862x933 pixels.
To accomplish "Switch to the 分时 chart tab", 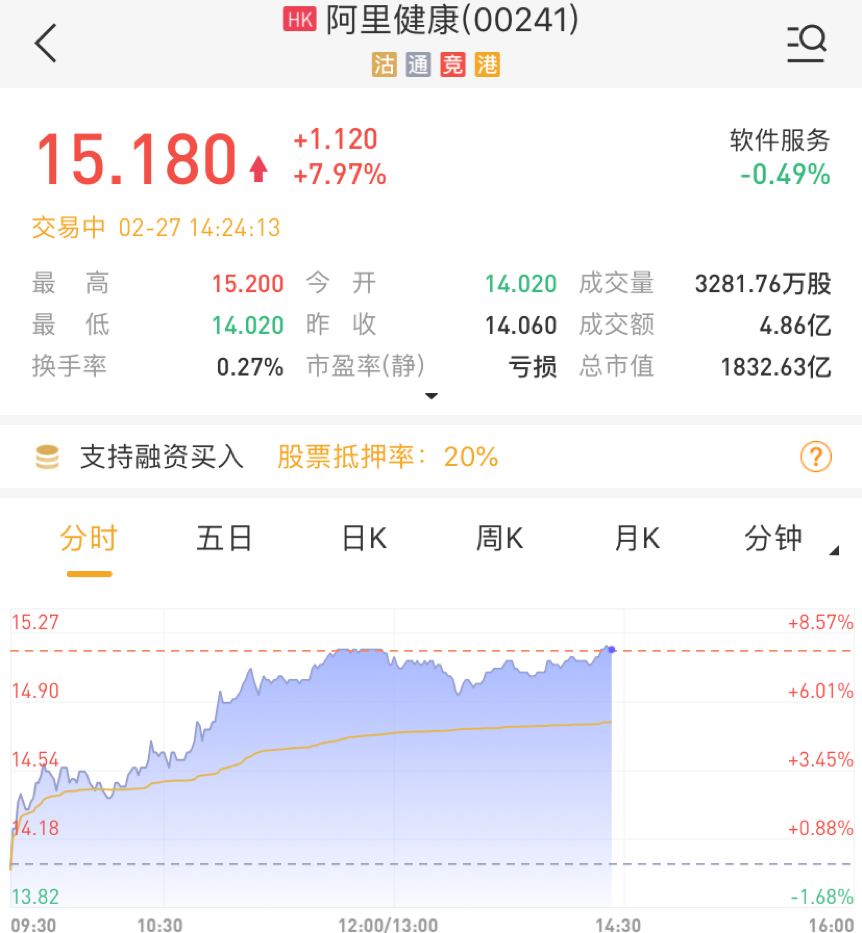I will point(89,539).
